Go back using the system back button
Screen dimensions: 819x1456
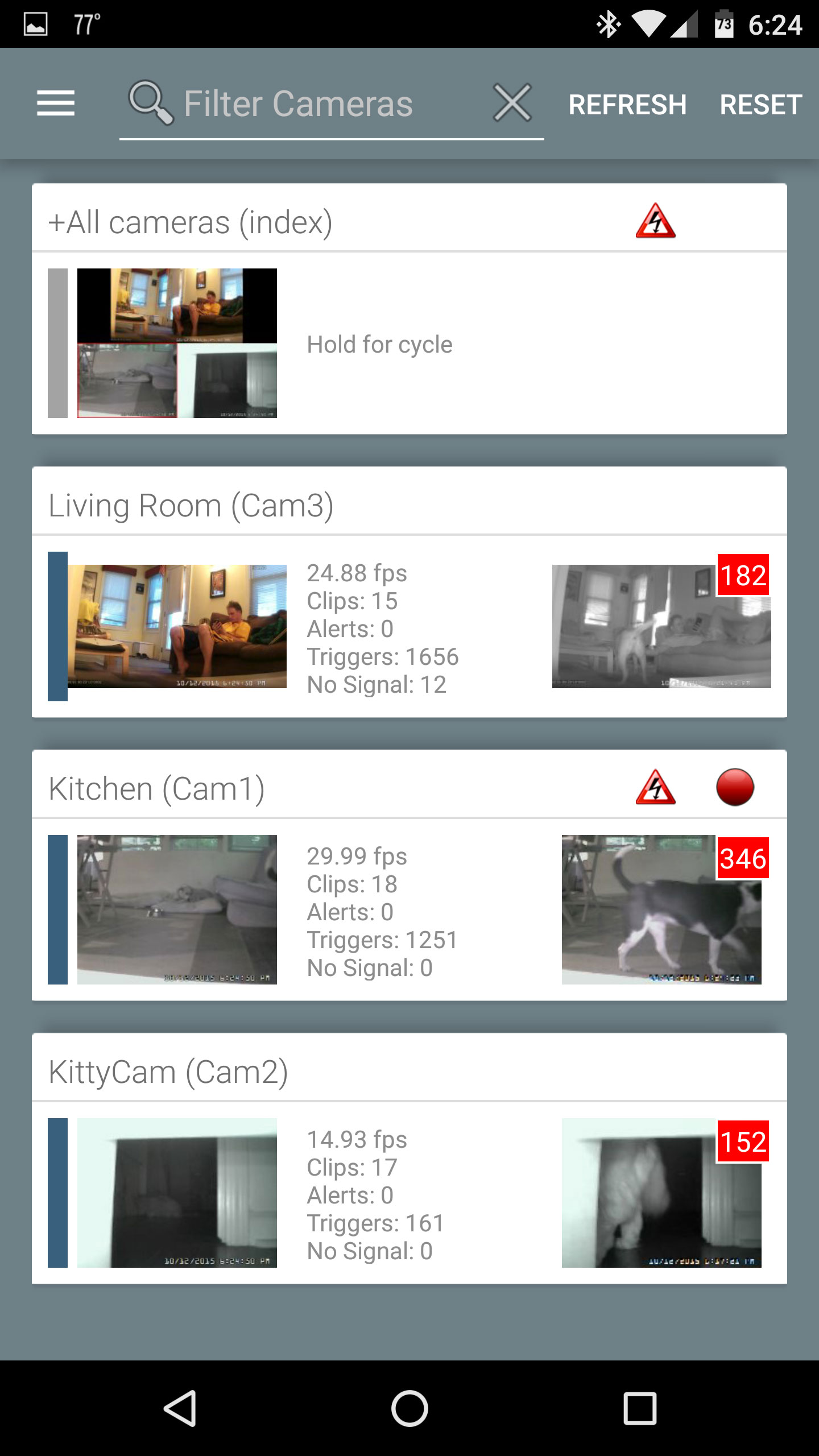click(x=180, y=1408)
